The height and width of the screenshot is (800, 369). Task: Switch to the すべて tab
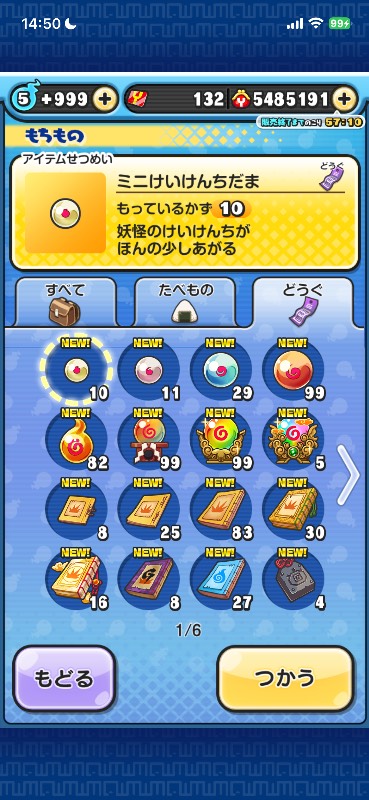pos(65,303)
